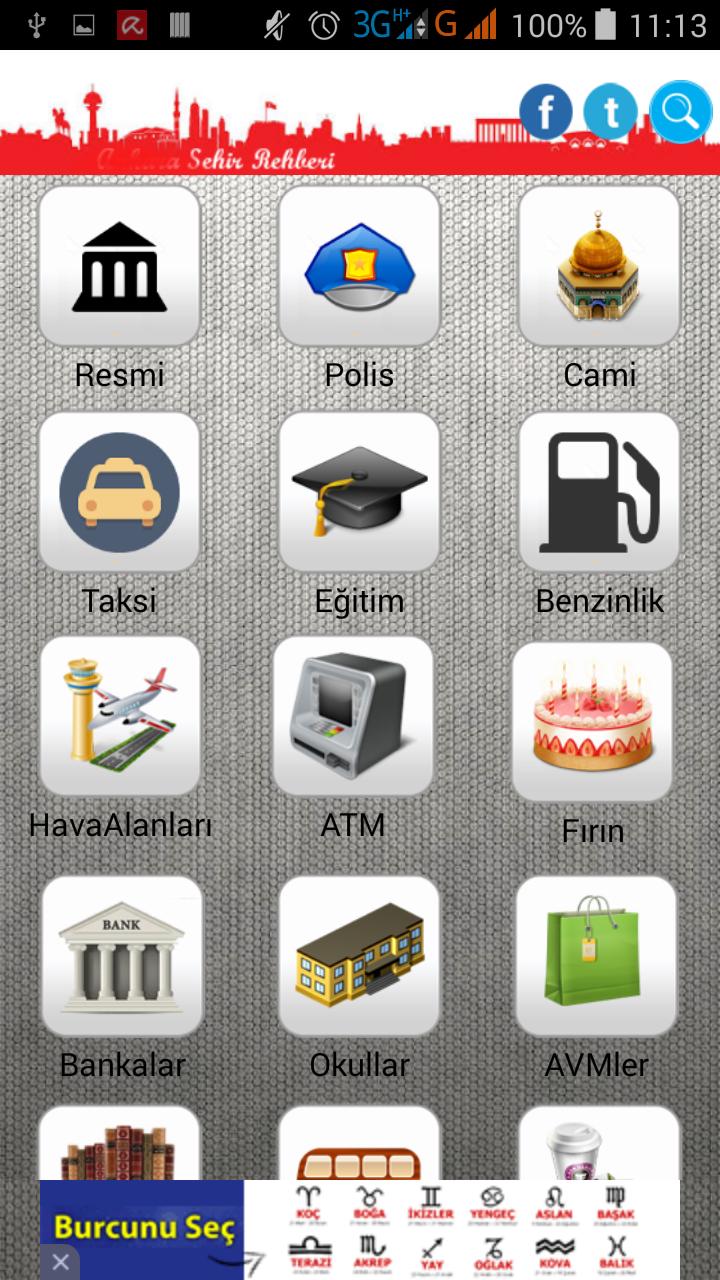Select the Polis category icon
This screenshot has width=720, height=1280.
(x=359, y=265)
